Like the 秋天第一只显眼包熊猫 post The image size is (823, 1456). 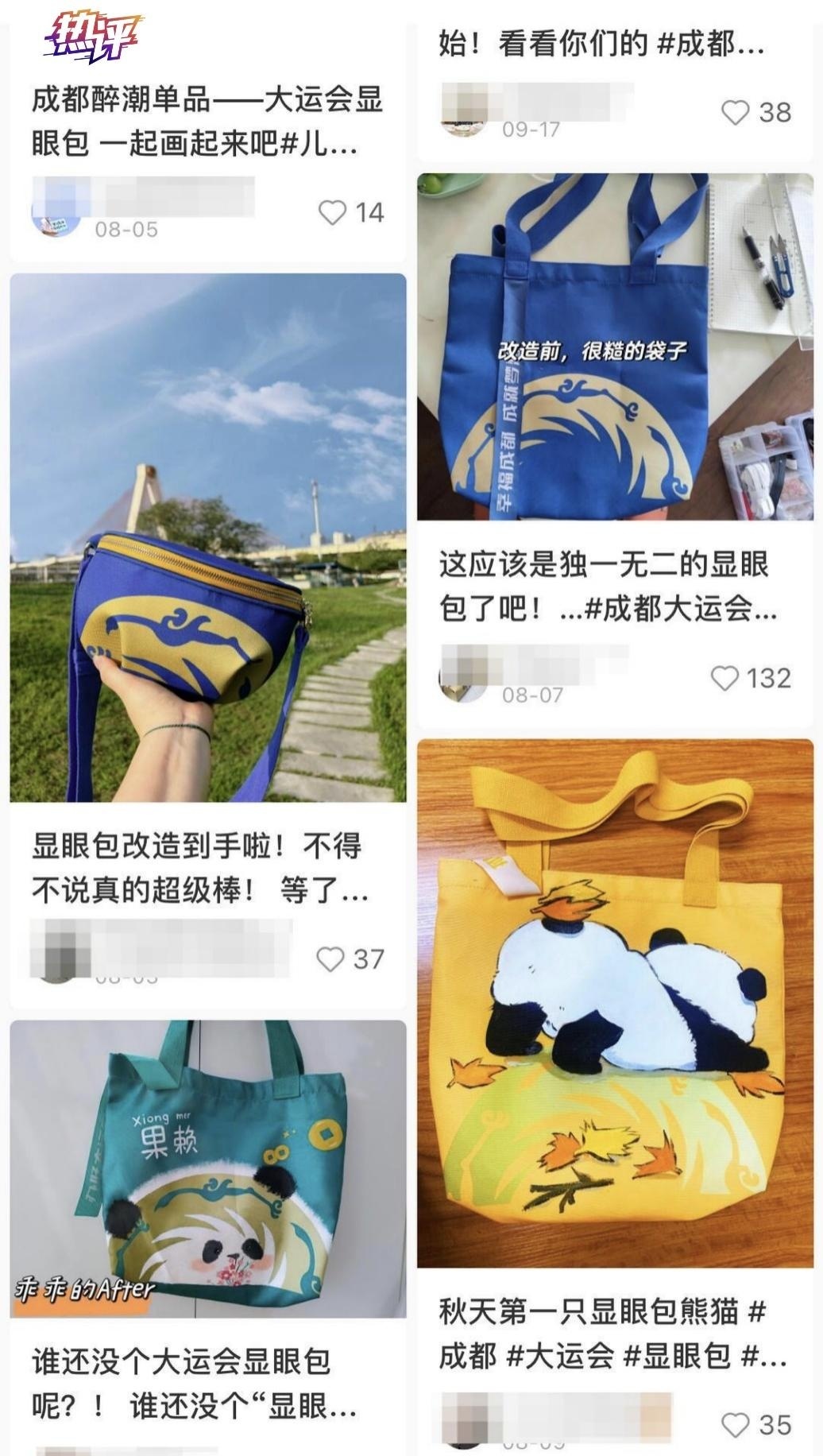click(x=736, y=1424)
